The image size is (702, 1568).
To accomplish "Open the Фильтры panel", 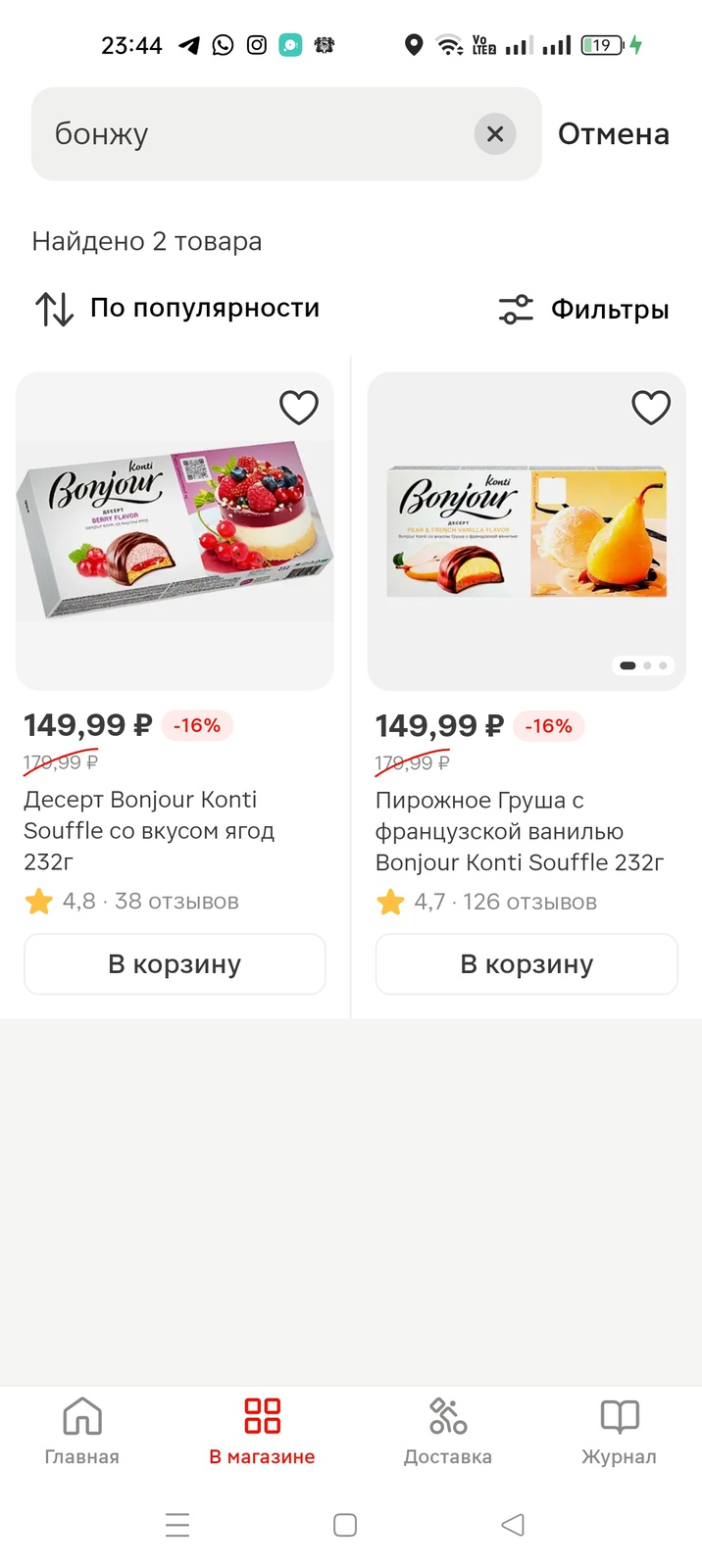I will [x=584, y=310].
